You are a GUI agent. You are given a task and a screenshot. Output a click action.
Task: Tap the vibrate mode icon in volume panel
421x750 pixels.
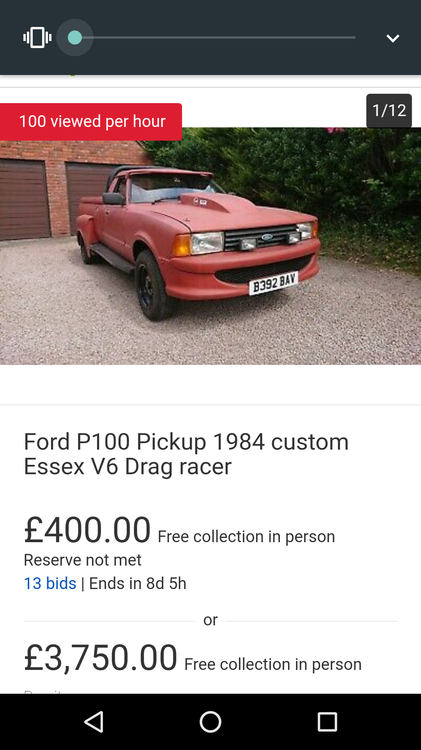click(x=37, y=38)
